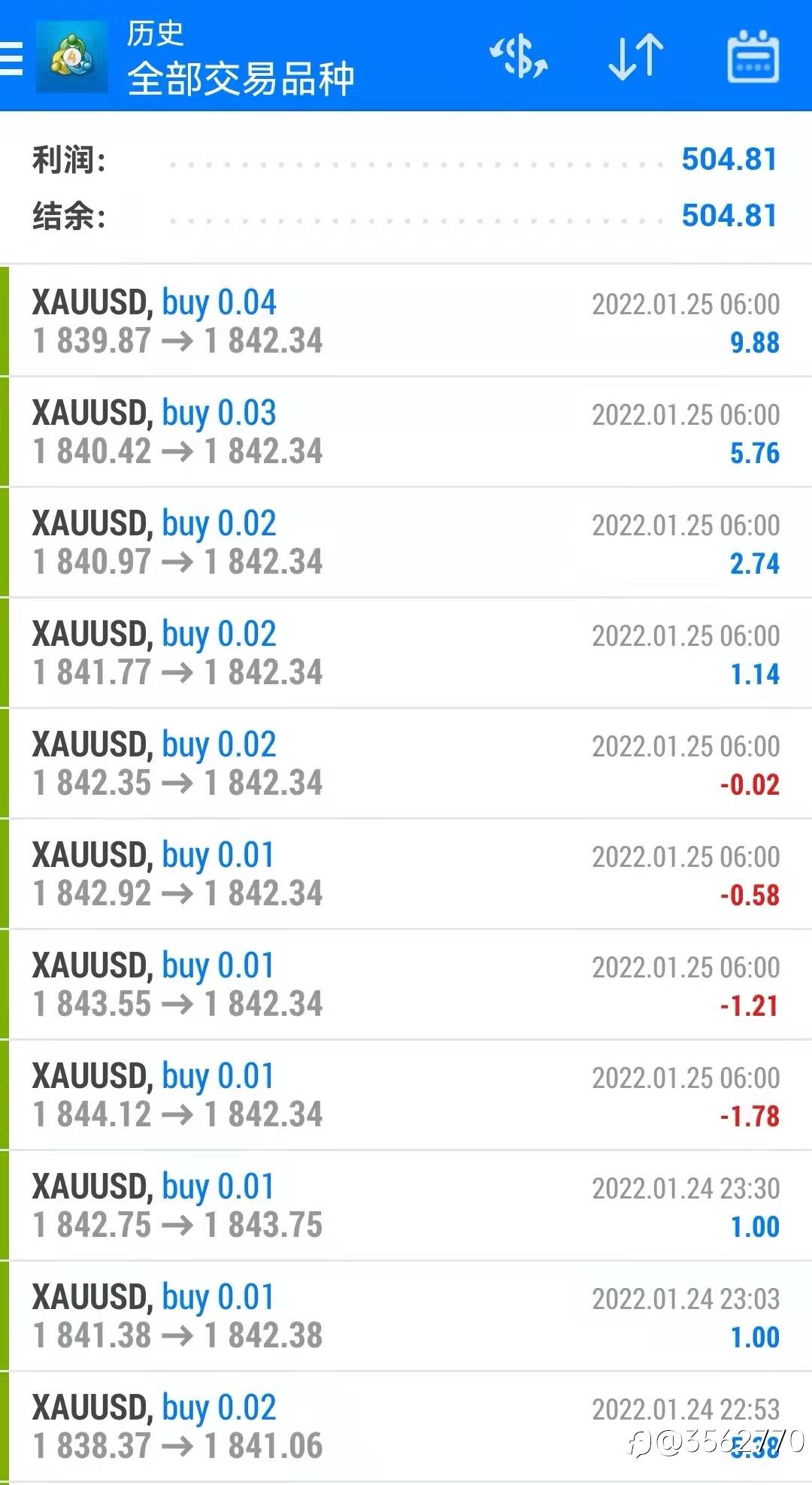
Task: Expand the trade opened at 1 843.55
Action: [x=406, y=984]
